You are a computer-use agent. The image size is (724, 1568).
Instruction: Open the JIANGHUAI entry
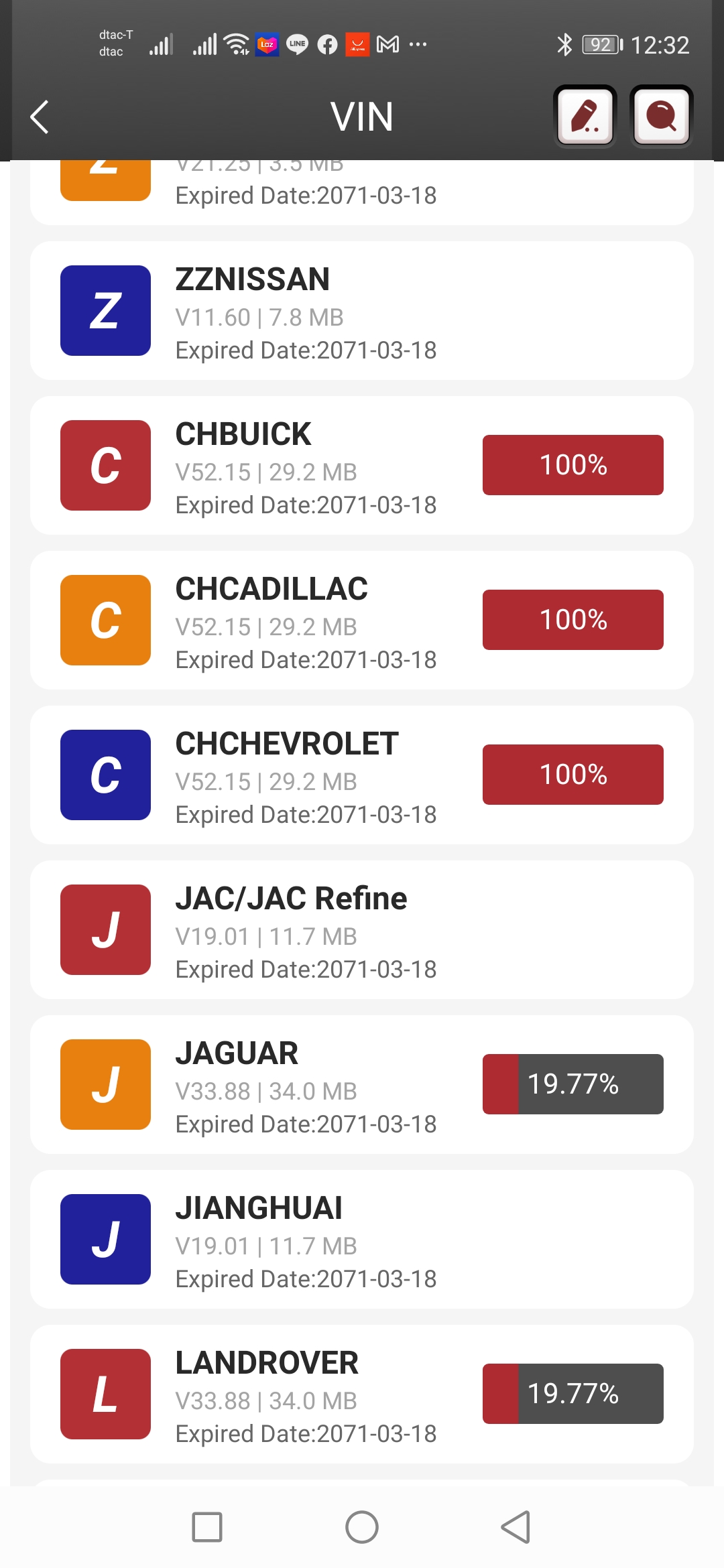pos(362,1240)
